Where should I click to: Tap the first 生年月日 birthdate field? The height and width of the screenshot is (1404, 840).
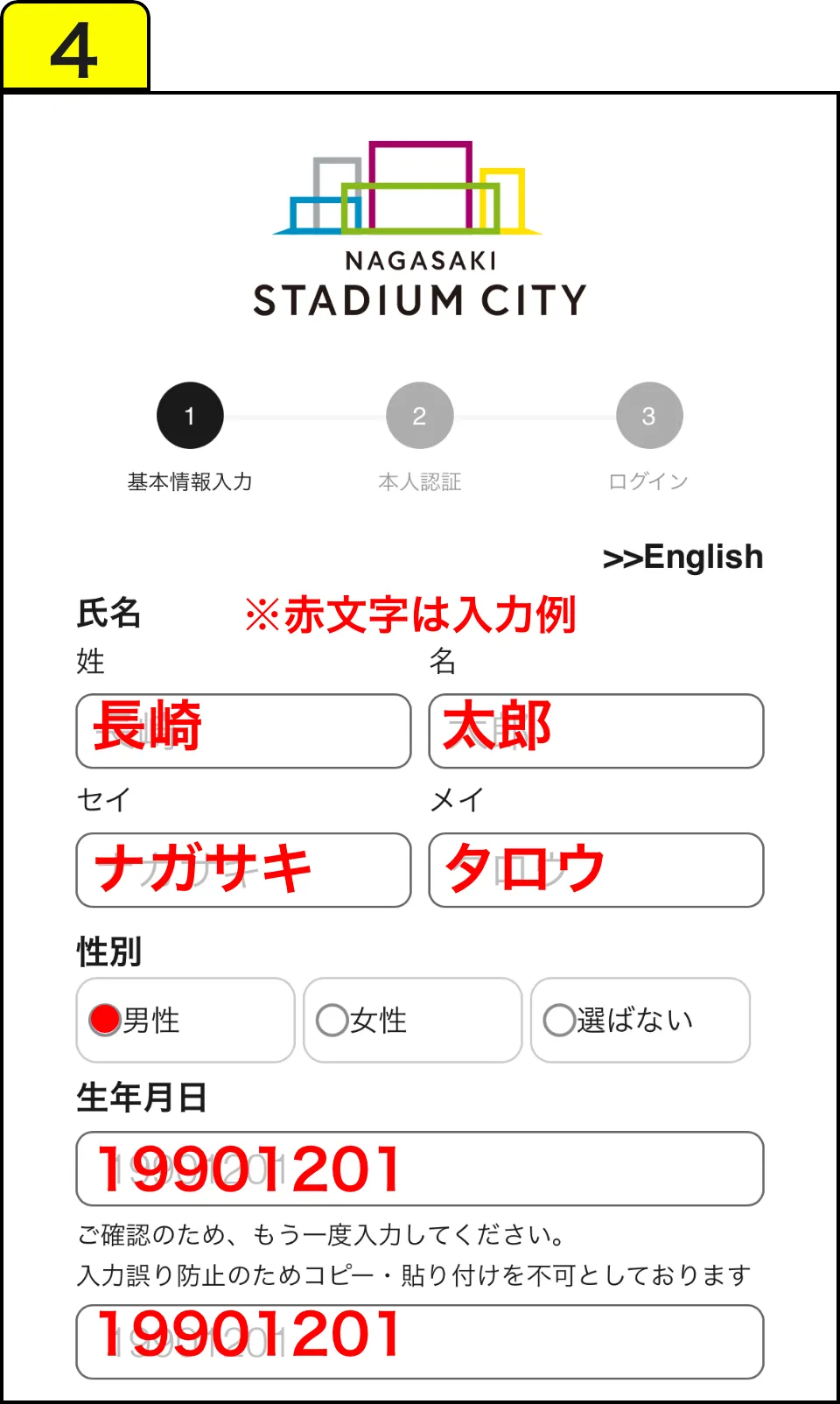420,1169
